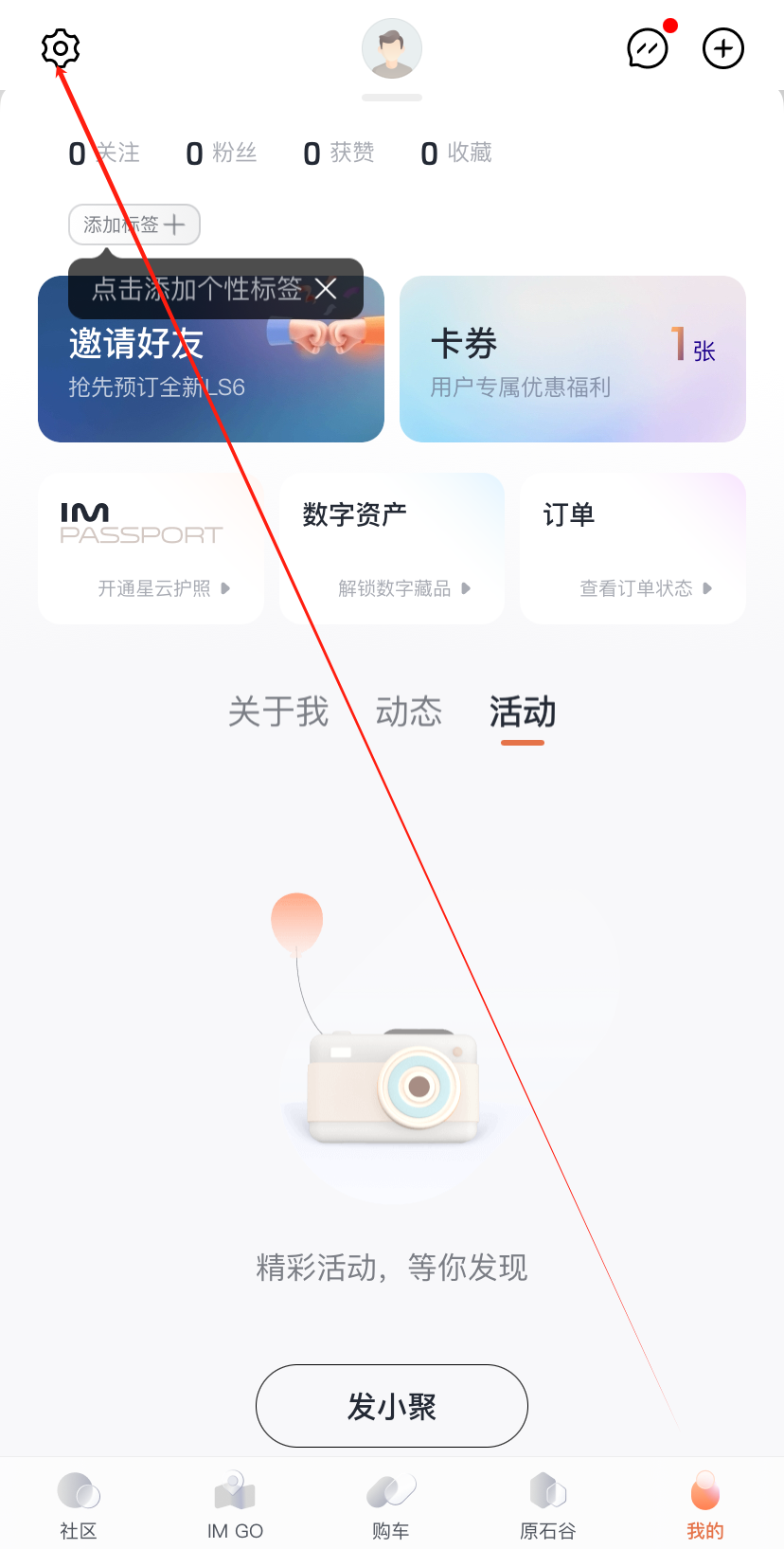View the 订单 orders card
Screen dimensions: 784x1549
coord(633,549)
